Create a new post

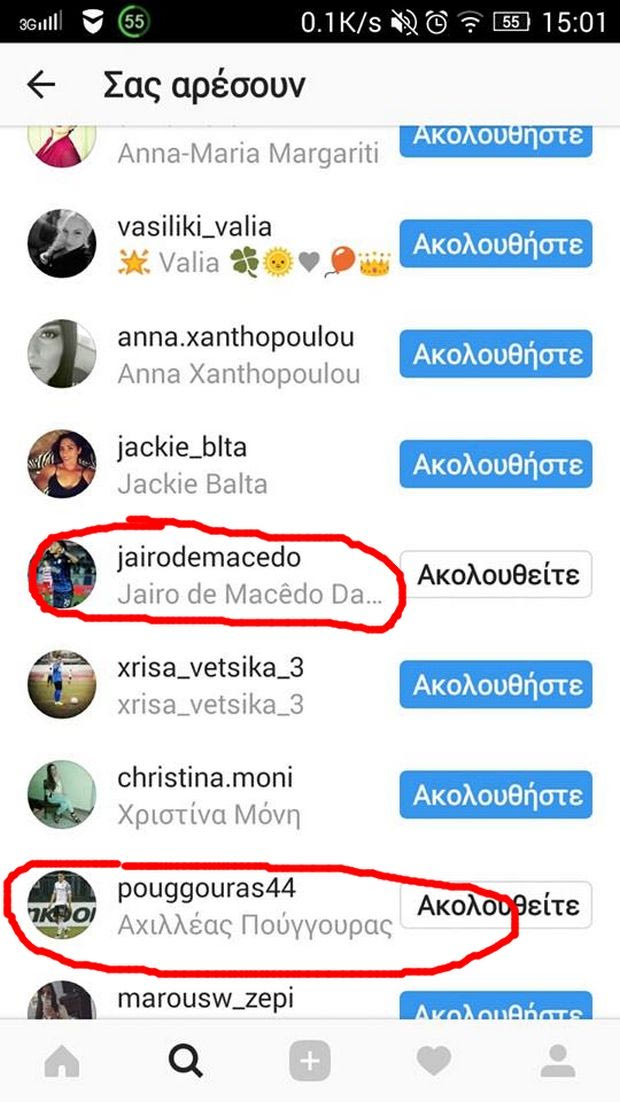pyautogui.click(x=310, y=1062)
